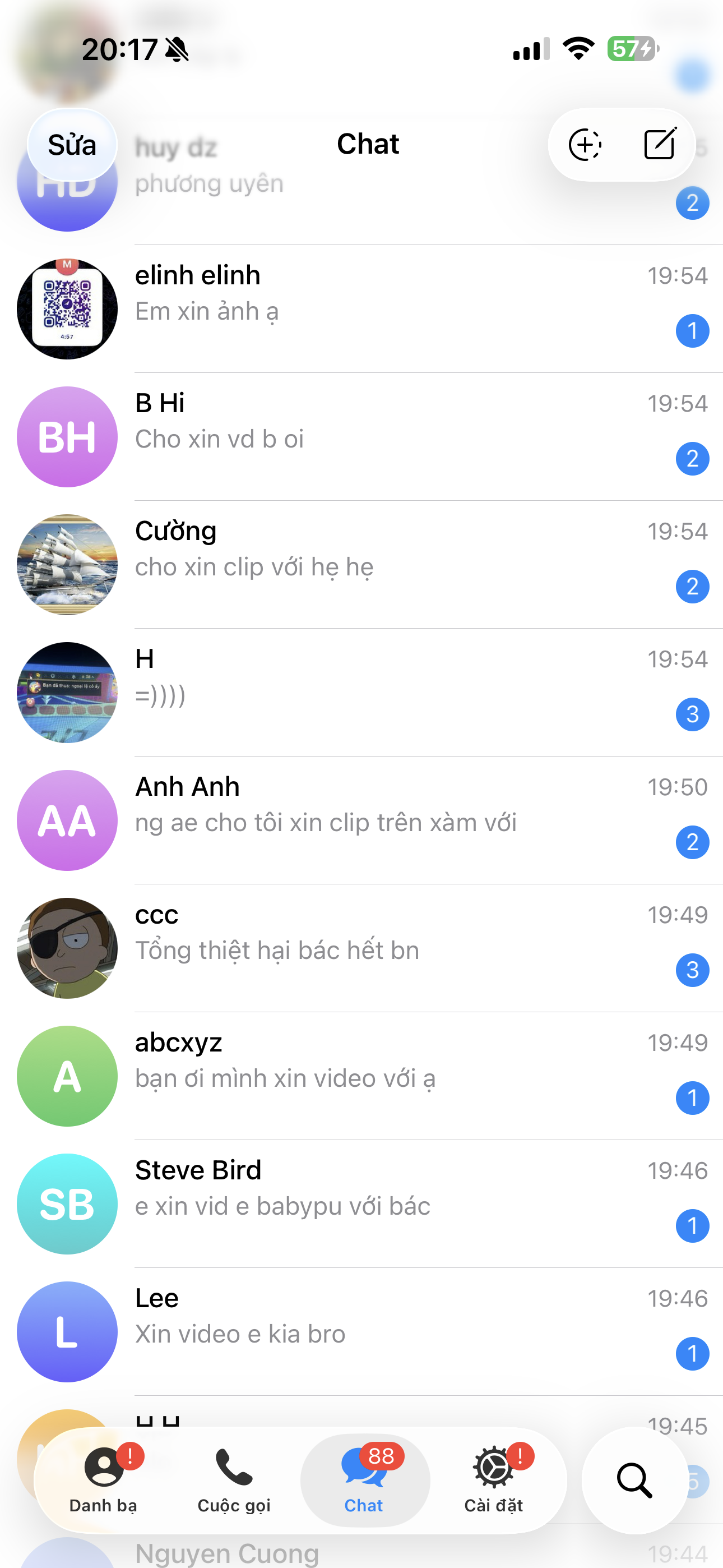
Task: Switch to the Cuộc gọi tab
Action: [234, 1479]
